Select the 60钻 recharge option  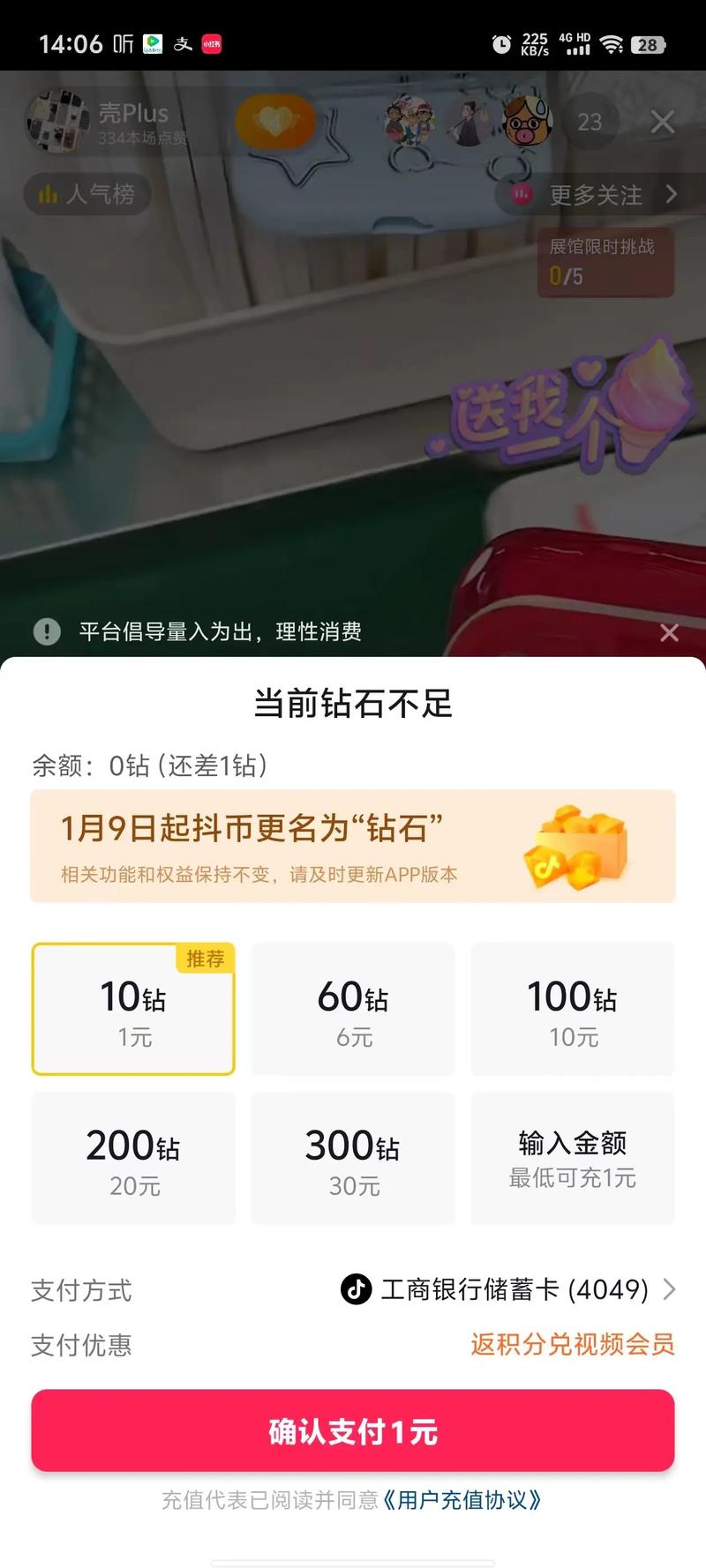(x=352, y=1010)
